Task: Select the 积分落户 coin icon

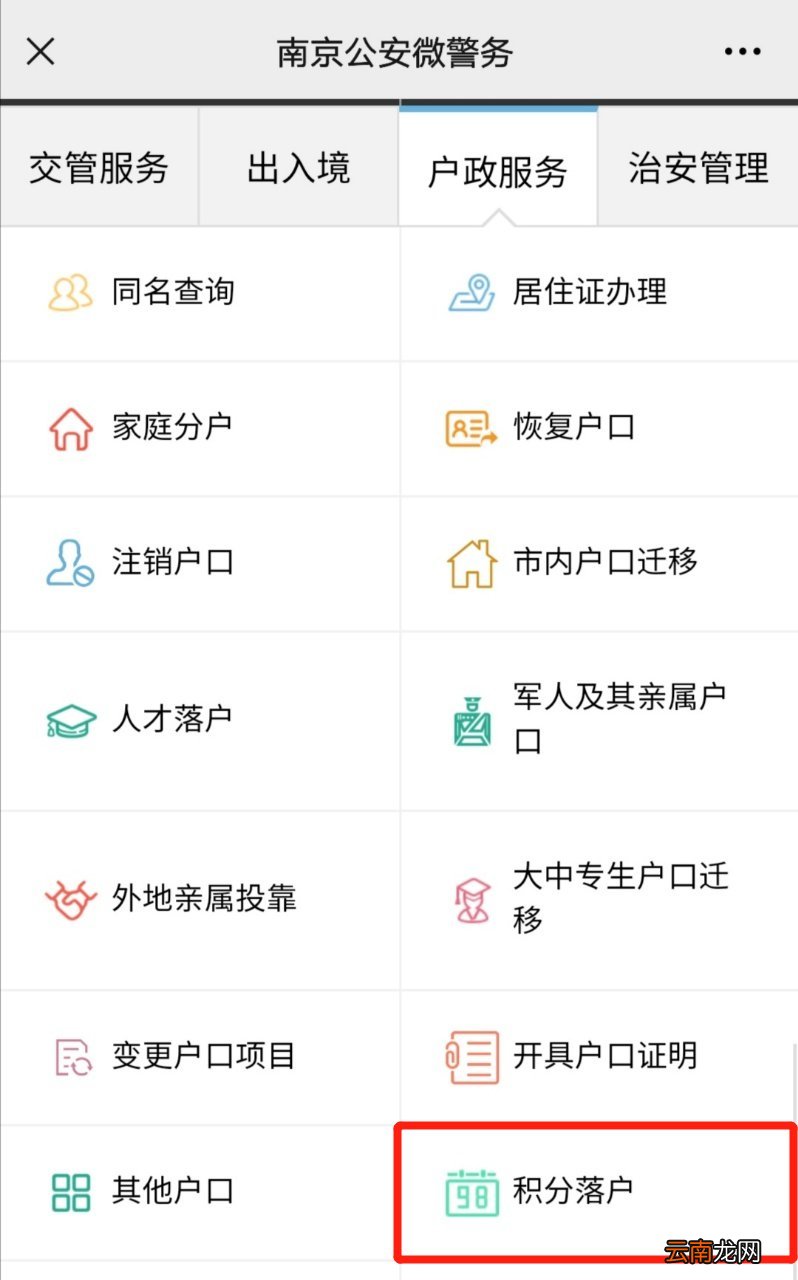Action: [x=469, y=1192]
